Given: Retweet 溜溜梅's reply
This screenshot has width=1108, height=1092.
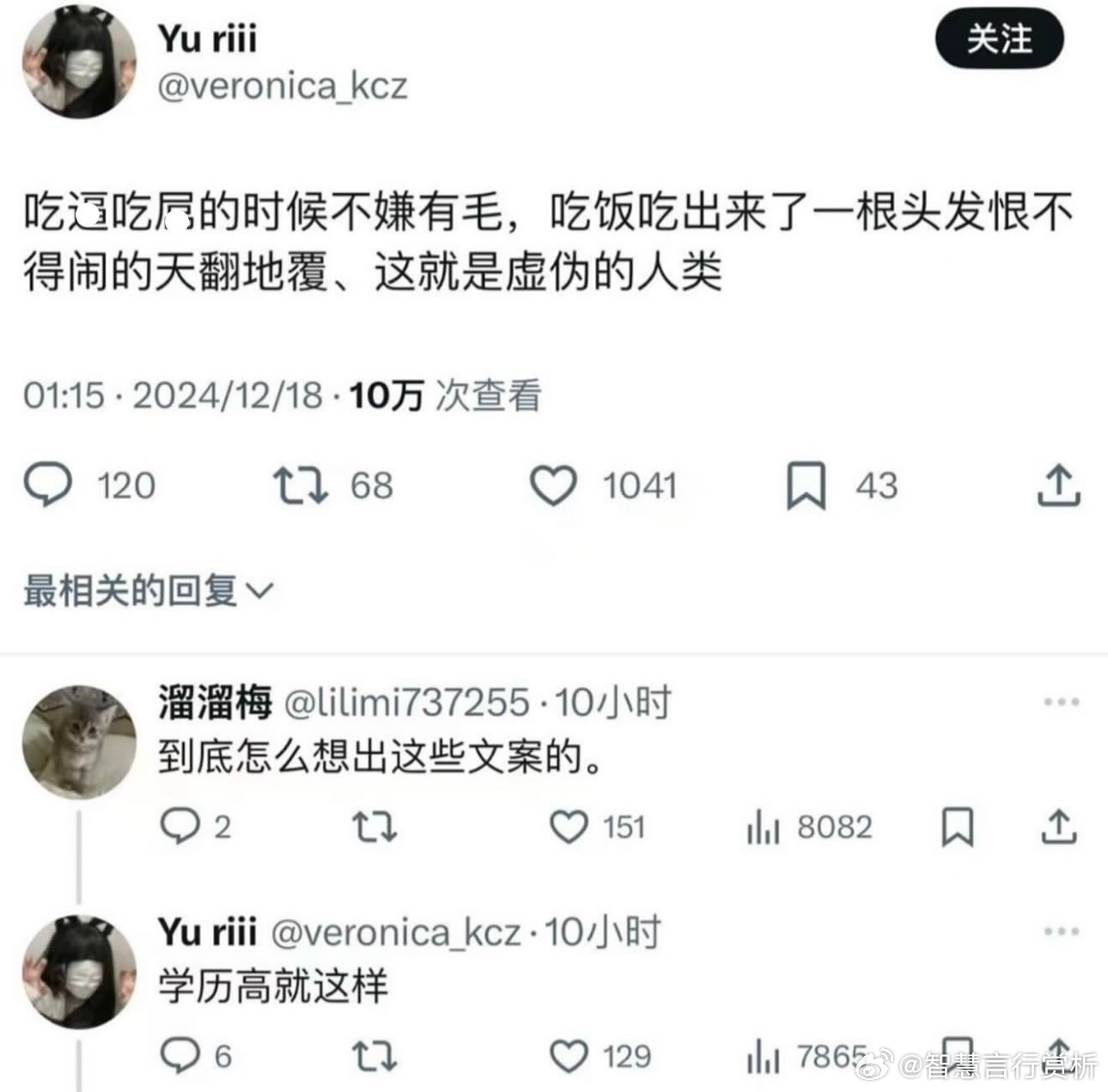Looking at the screenshot, I should pyautogui.click(x=374, y=827).
